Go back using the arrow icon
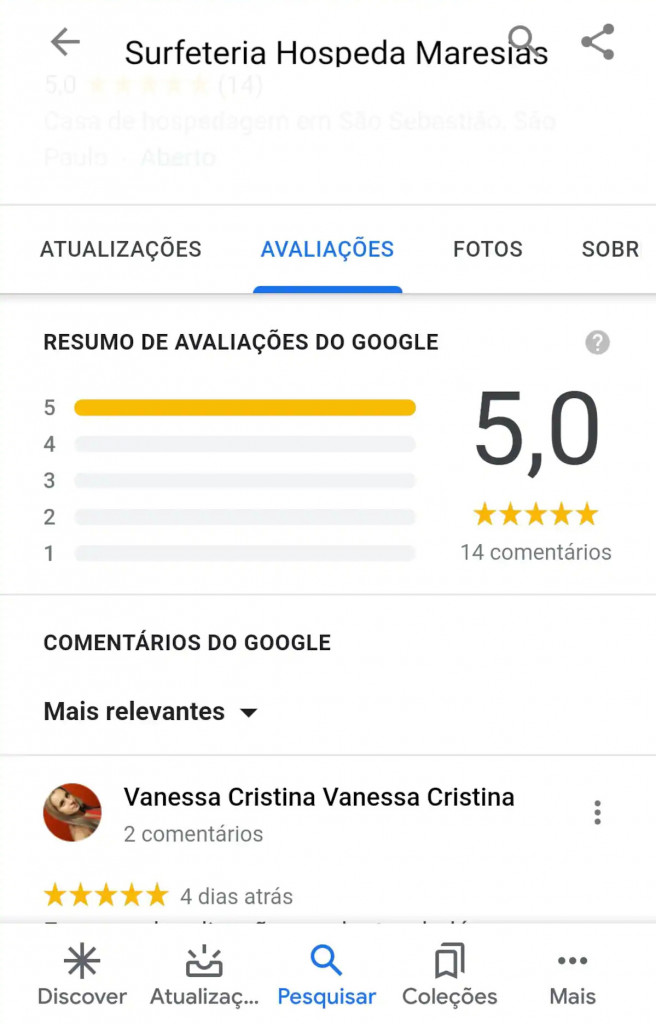Screen dimensions: 656x1024 pyautogui.click(x=65, y=42)
